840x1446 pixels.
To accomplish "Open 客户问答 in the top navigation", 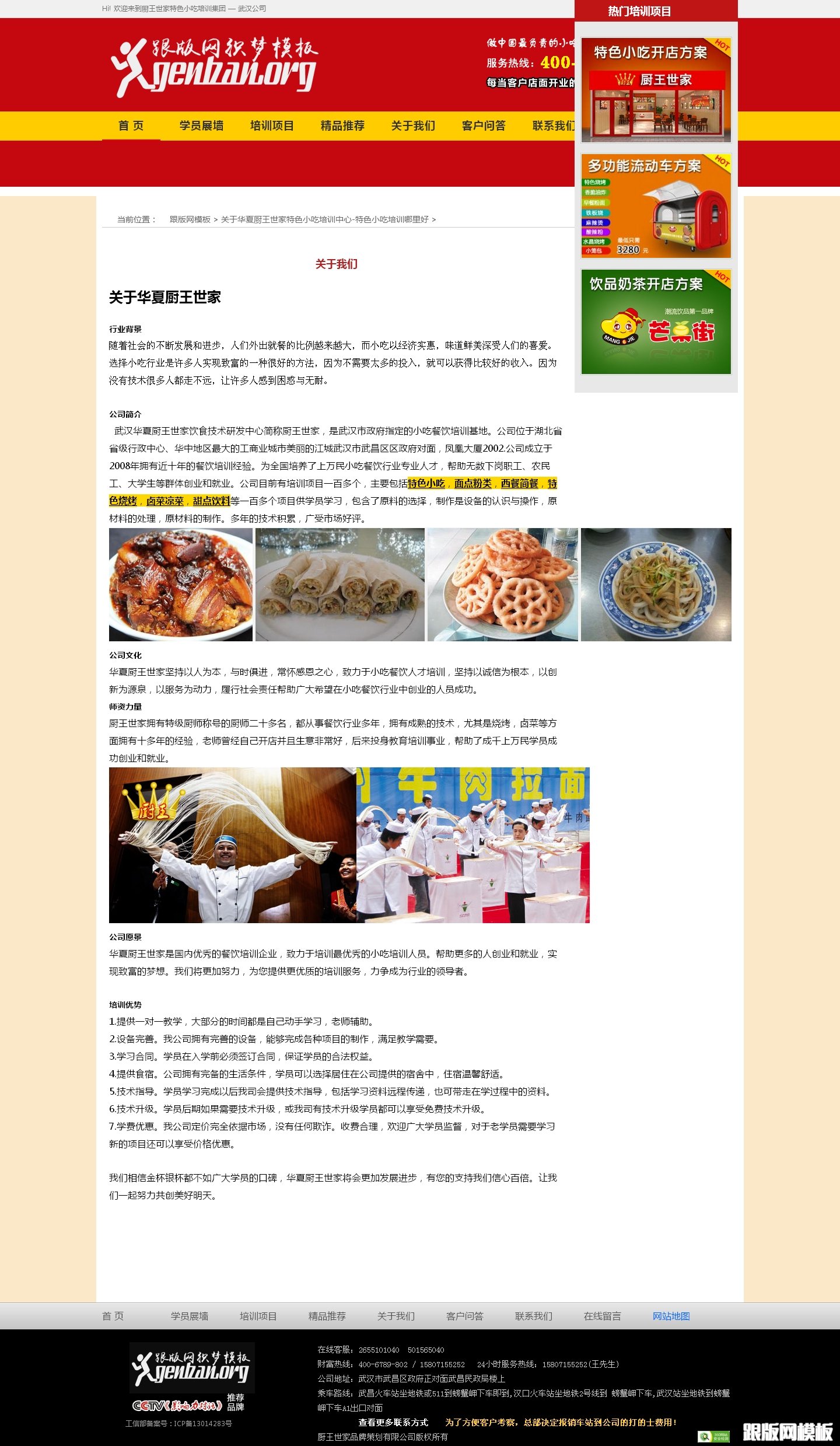I will (x=484, y=125).
